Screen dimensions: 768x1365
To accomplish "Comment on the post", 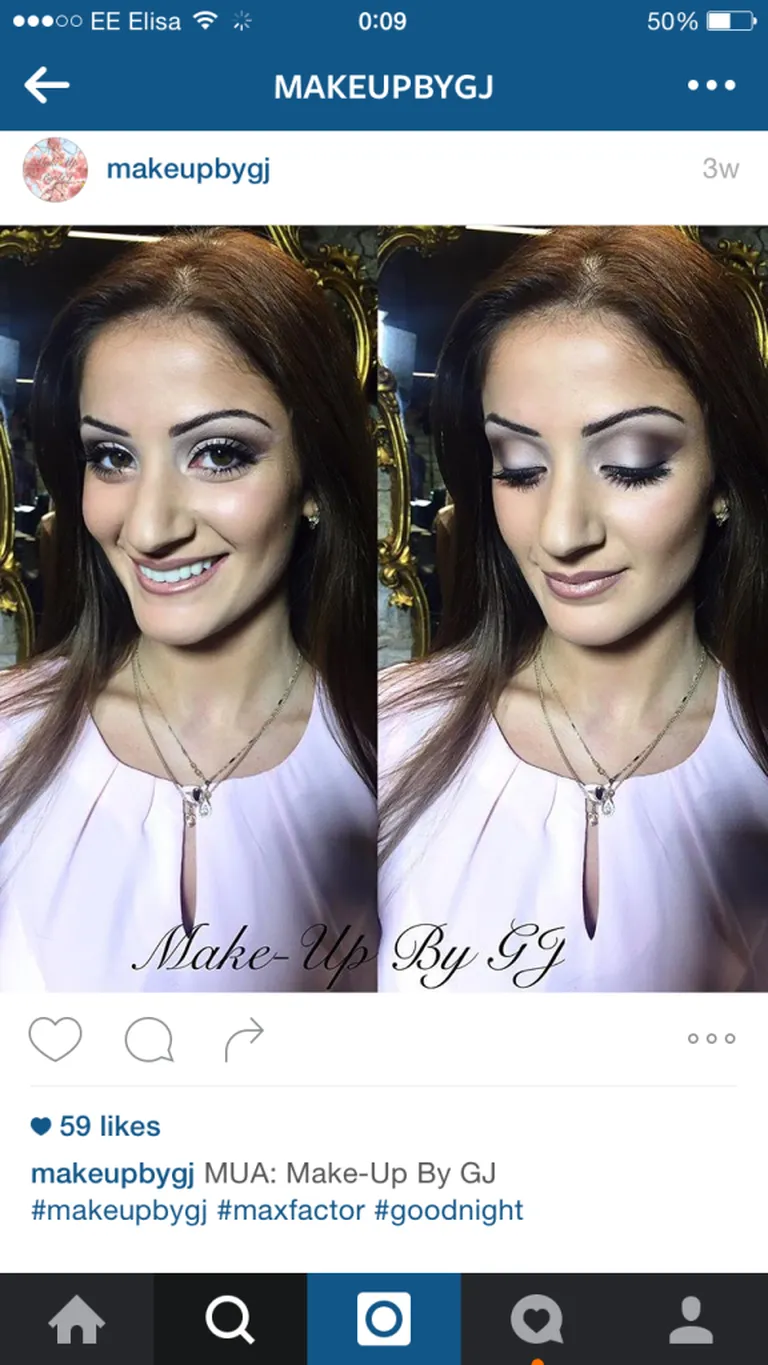I will coord(149,1039).
